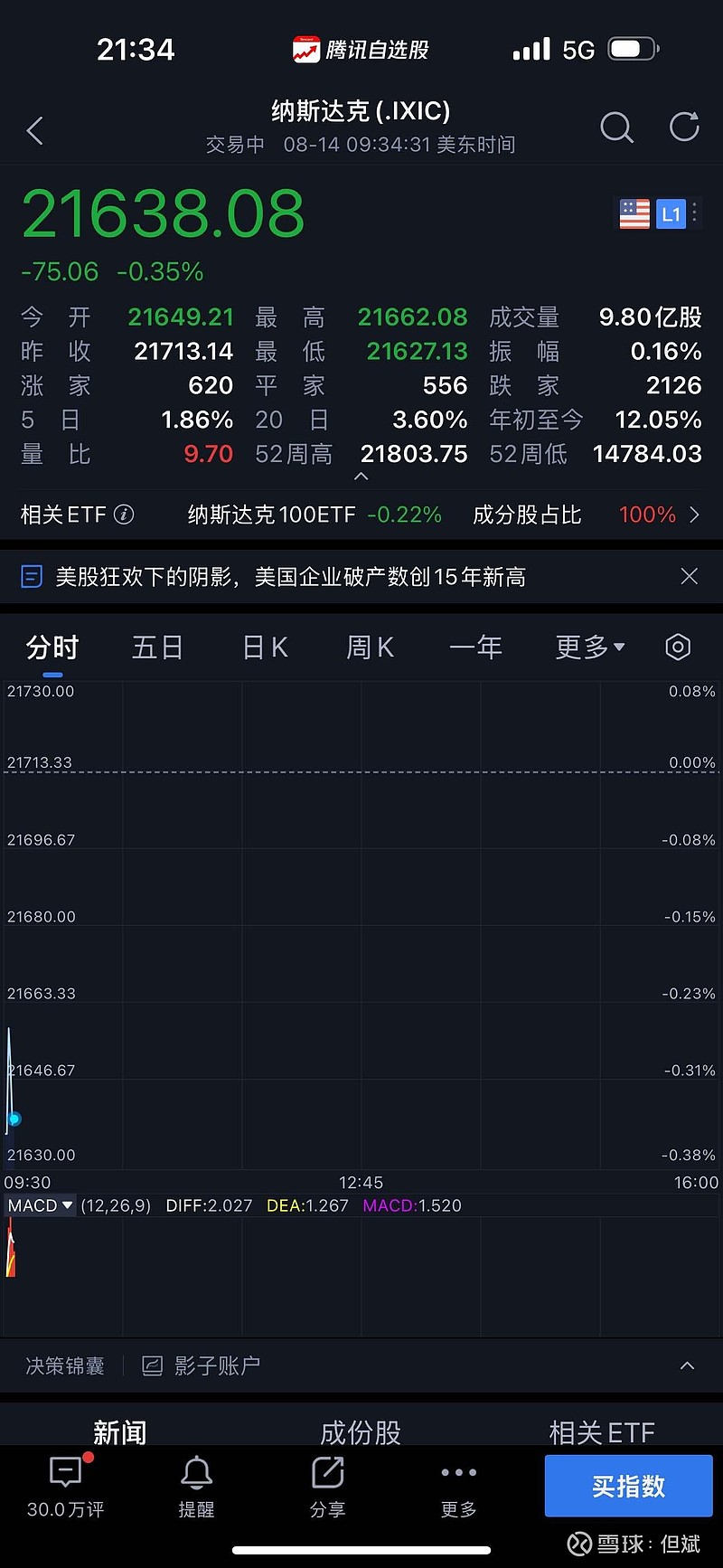The image size is (723, 1568).
Task: Open 影子账户
Action: tap(202, 1365)
